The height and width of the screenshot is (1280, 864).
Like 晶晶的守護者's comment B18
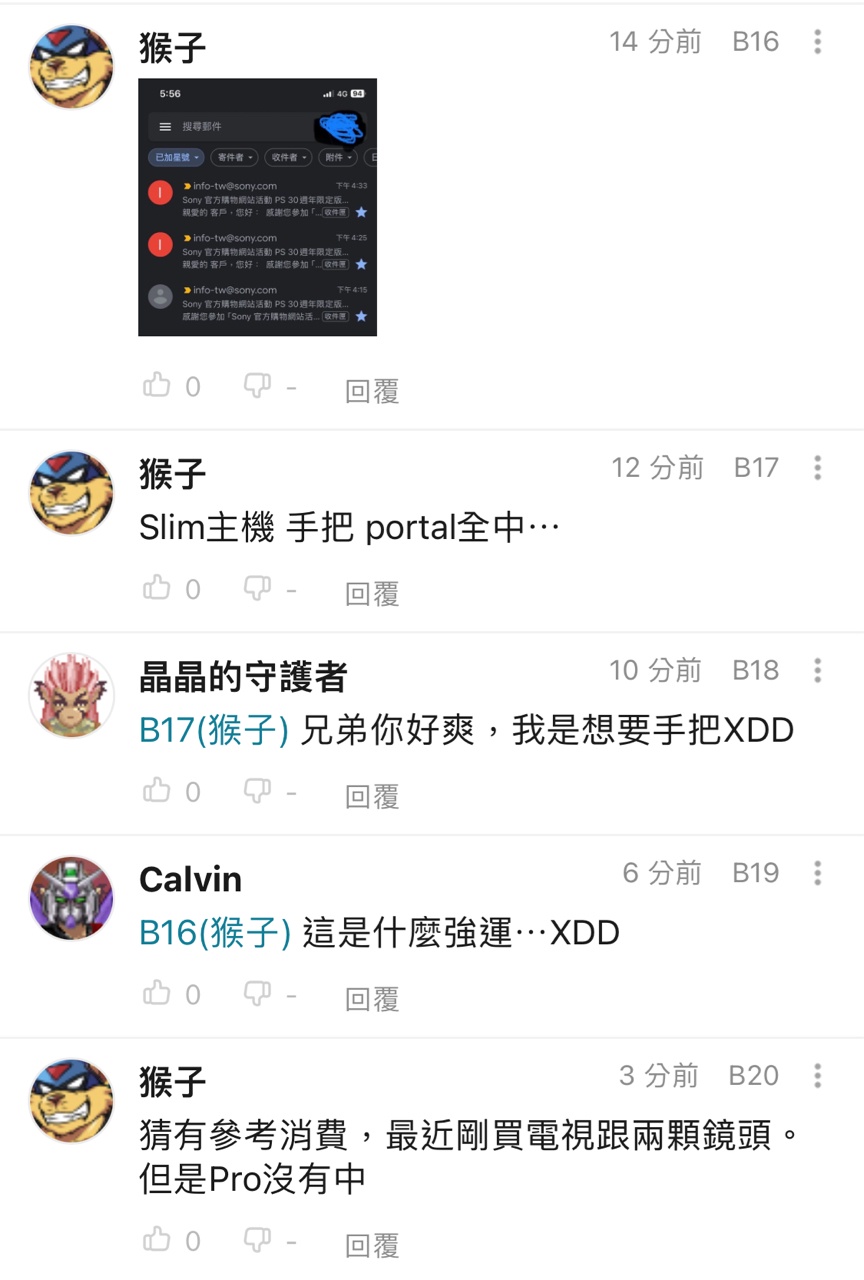tap(157, 791)
